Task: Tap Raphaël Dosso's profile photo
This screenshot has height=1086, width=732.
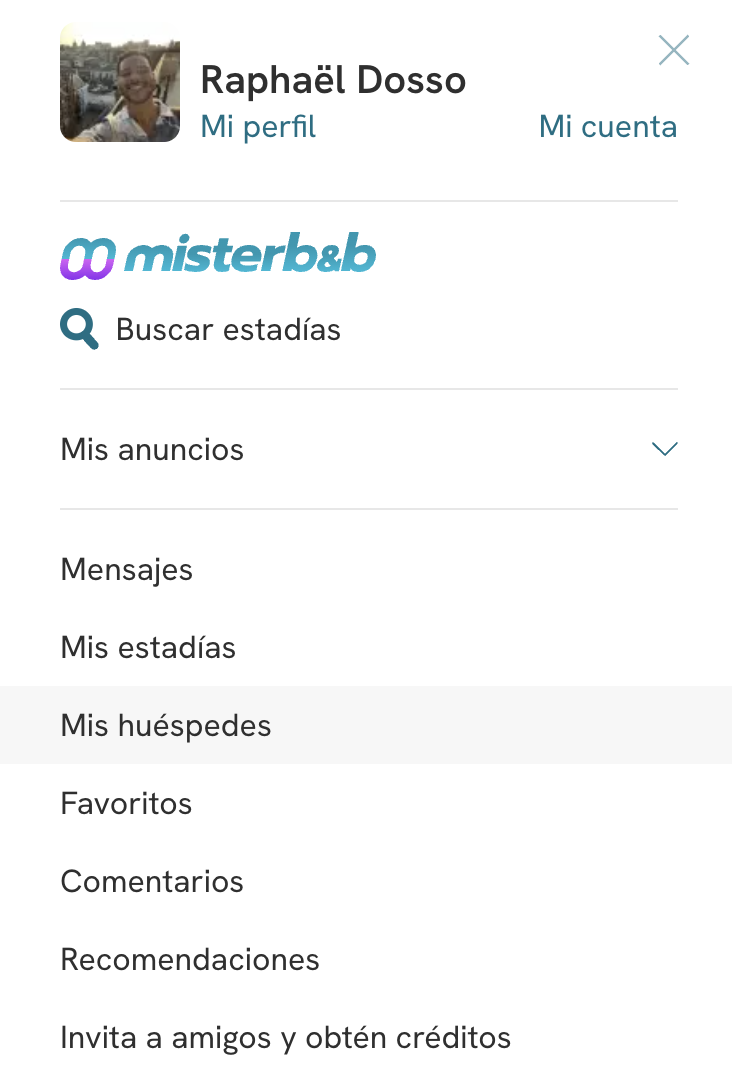Action: pos(120,83)
